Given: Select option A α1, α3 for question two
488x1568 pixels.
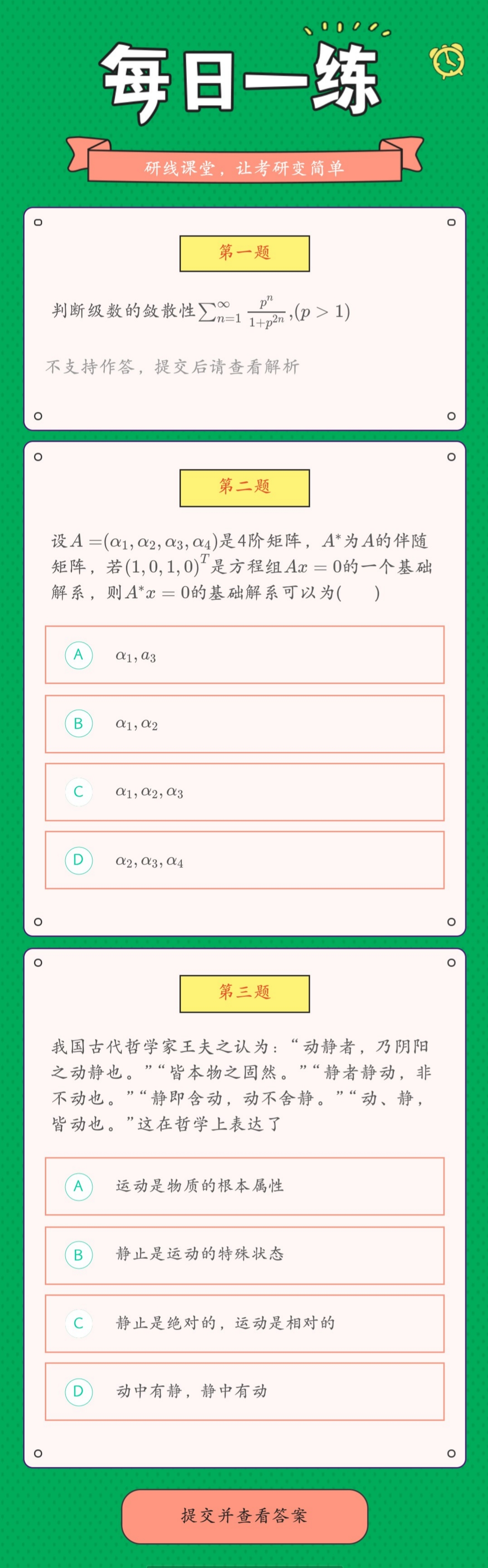Looking at the screenshot, I should (244, 655).
